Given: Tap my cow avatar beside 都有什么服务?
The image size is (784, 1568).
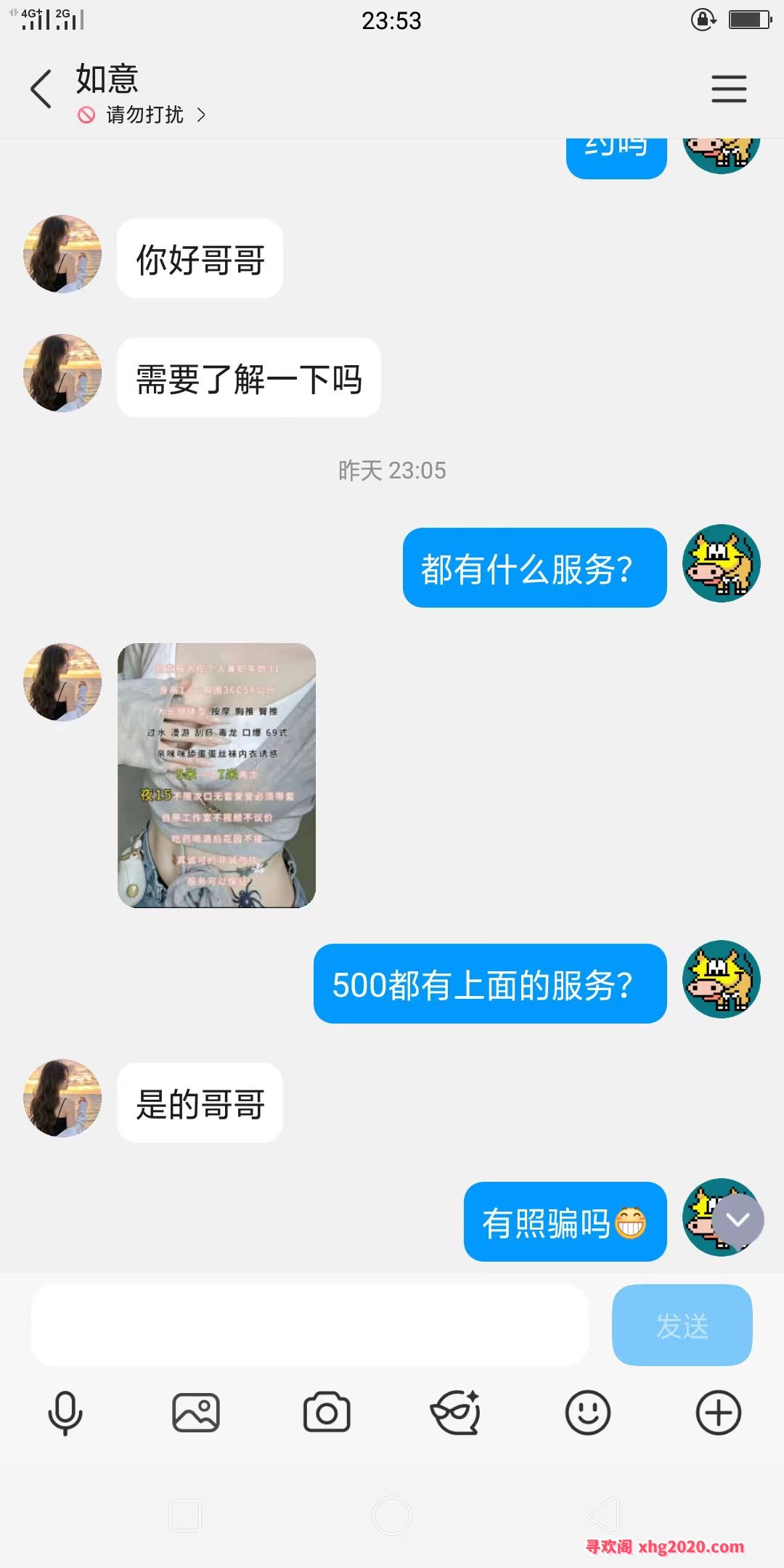Looking at the screenshot, I should pyautogui.click(x=721, y=564).
